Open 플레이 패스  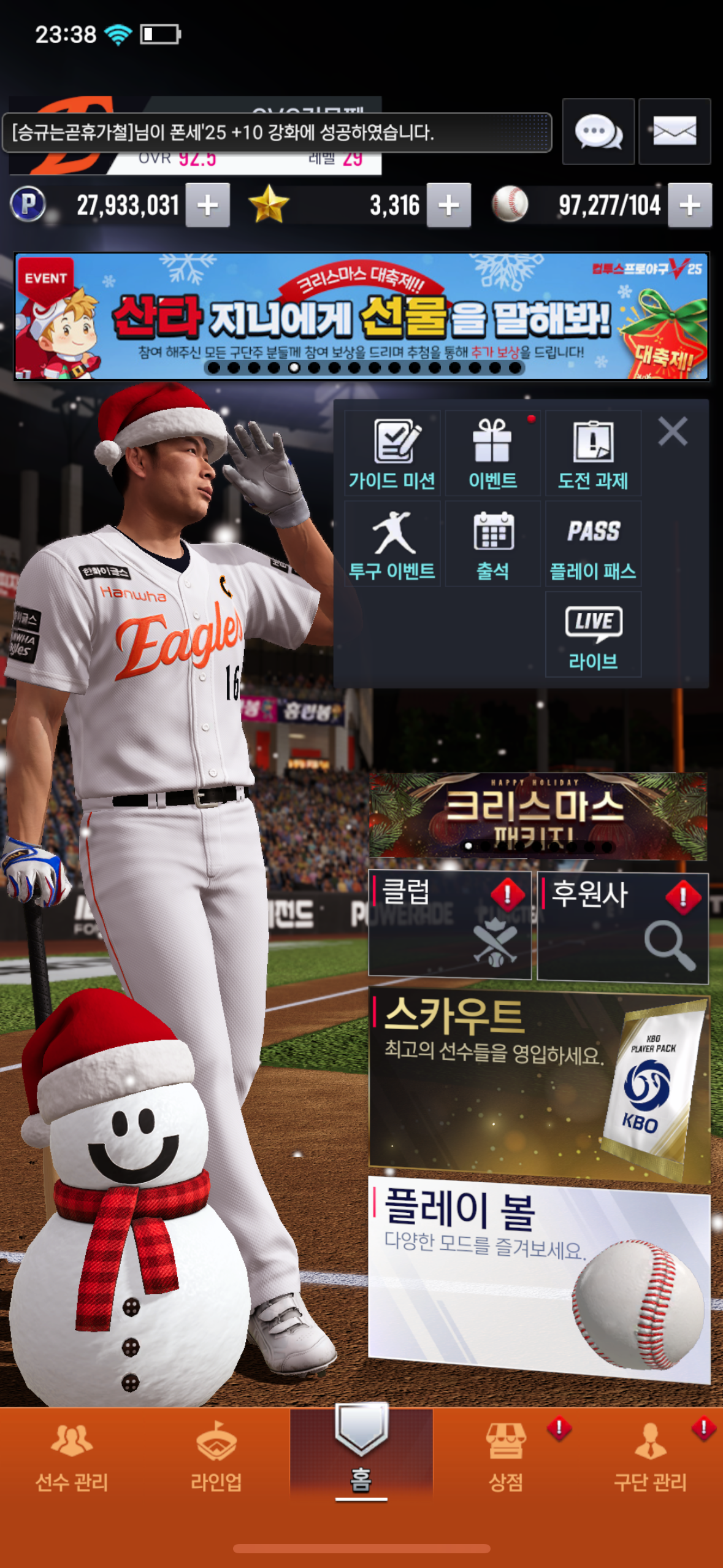click(x=593, y=544)
